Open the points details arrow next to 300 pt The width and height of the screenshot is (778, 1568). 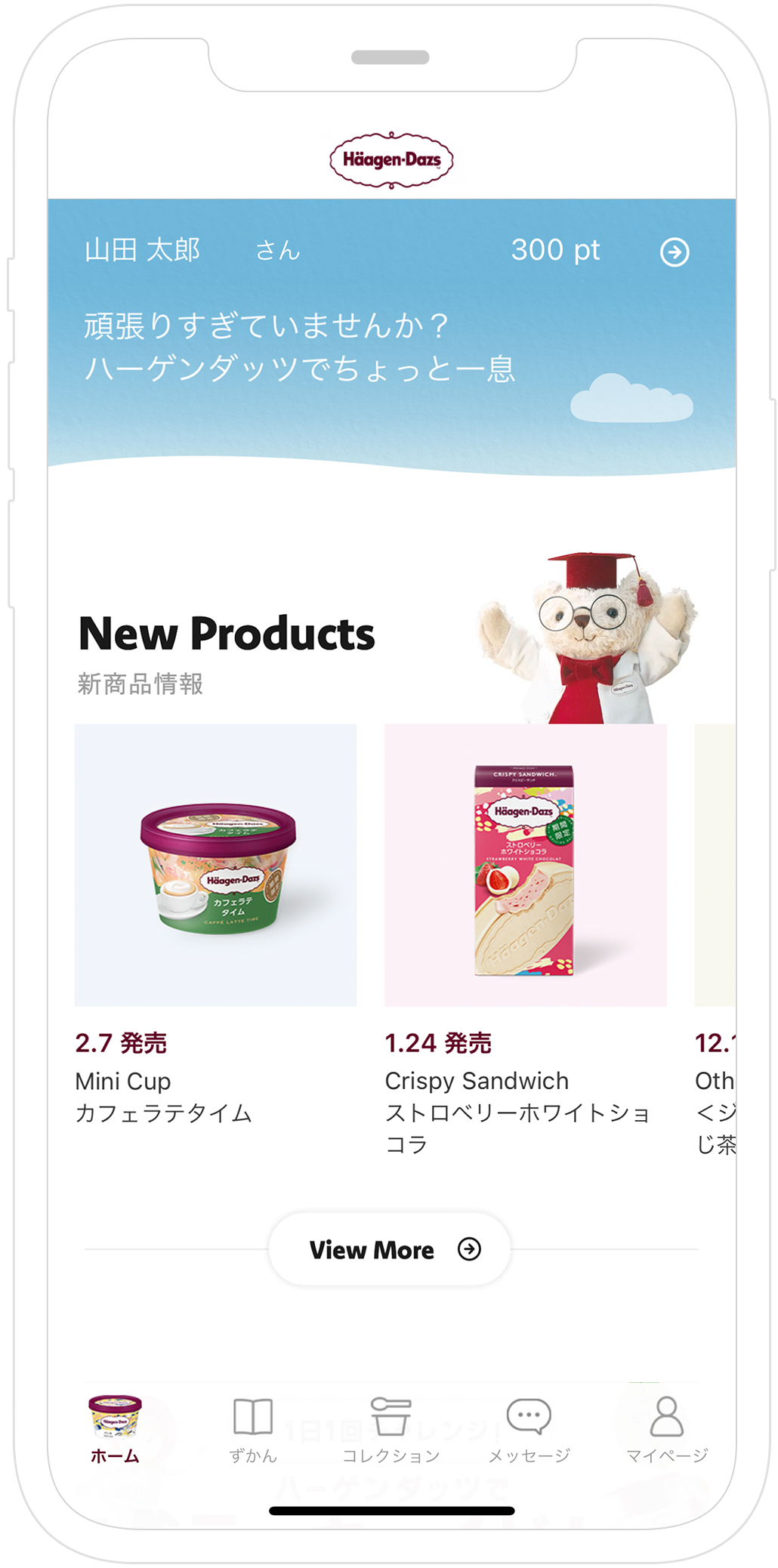[x=674, y=252]
